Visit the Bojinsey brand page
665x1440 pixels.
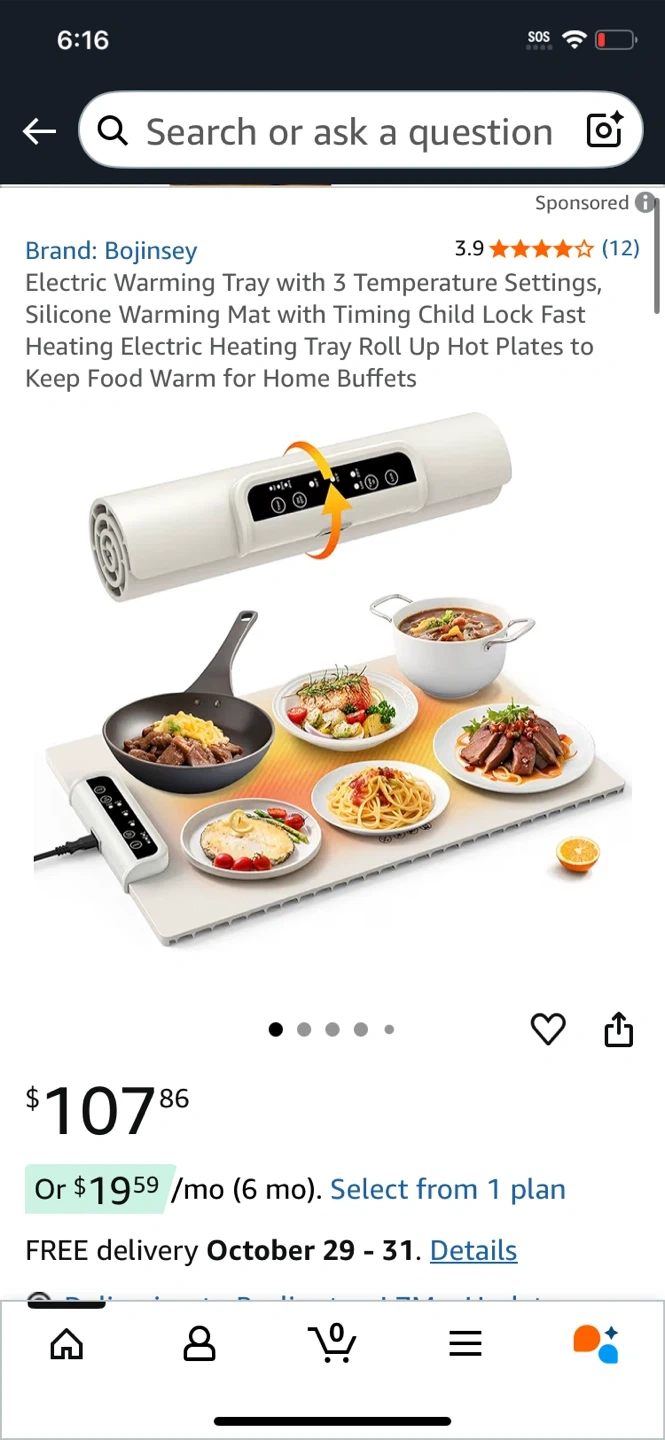(x=111, y=250)
